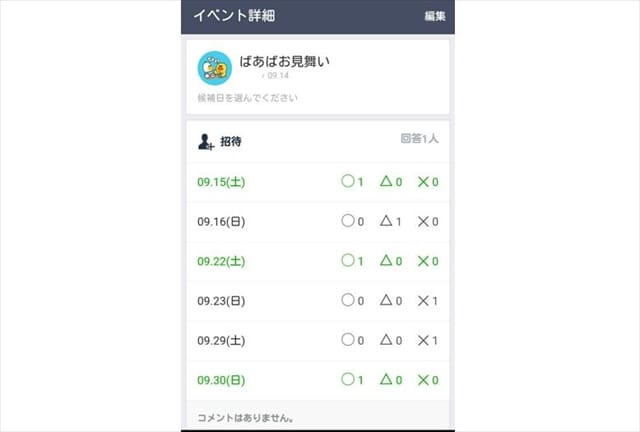The height and width of the screenshot is (432, 640).
Task: Tap the 編集 edit button
Action: point(434,16)
